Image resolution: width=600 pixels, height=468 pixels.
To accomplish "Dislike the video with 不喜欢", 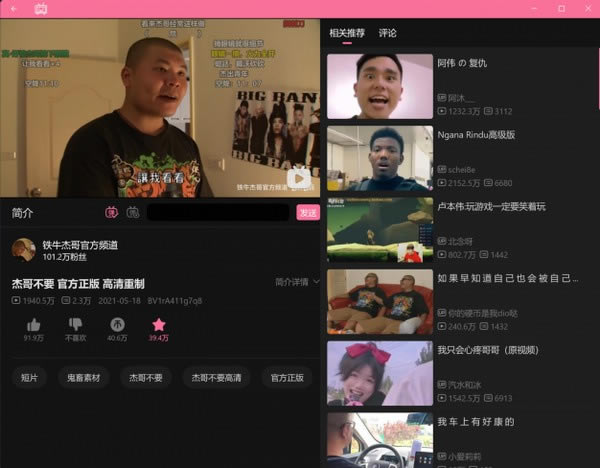I will [75, 325].
